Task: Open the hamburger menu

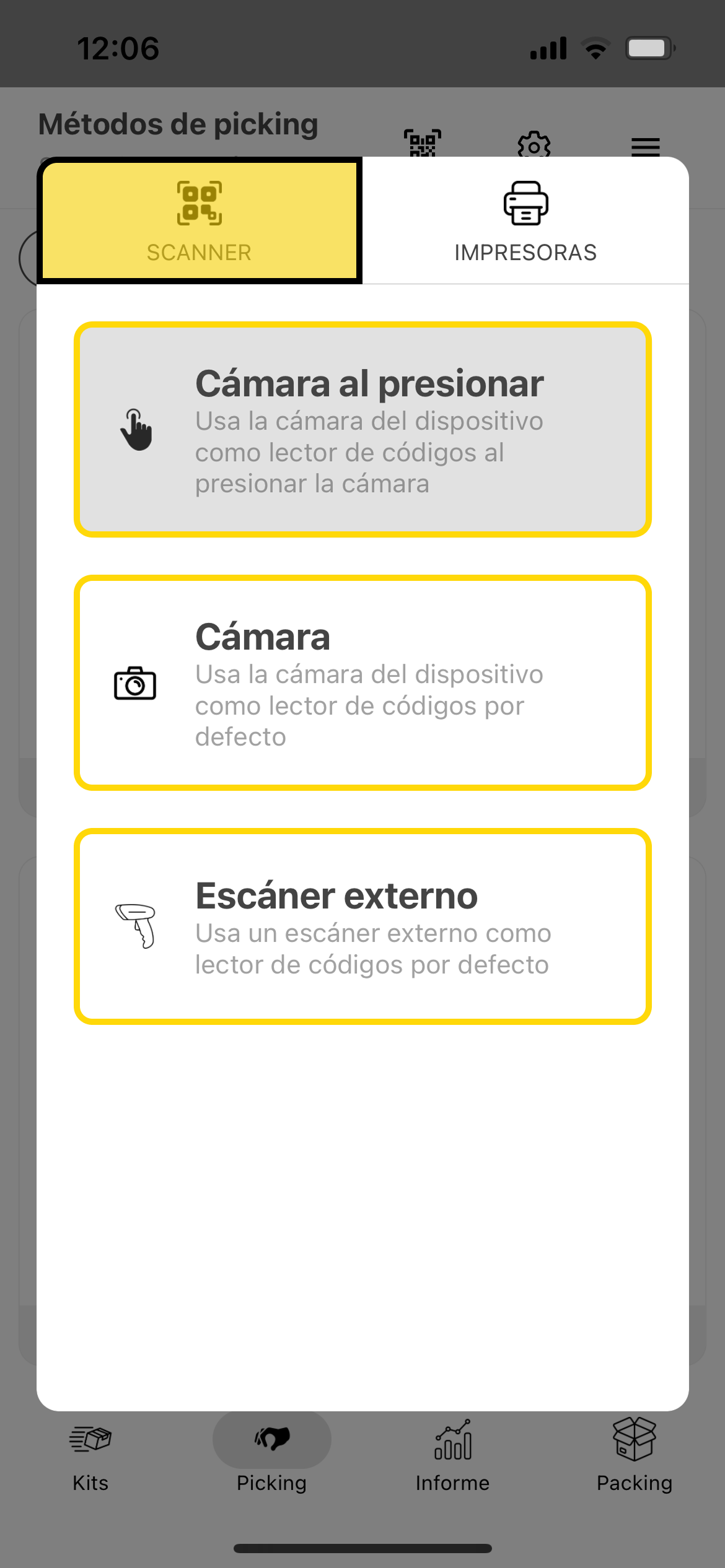Action: [645, 146]
